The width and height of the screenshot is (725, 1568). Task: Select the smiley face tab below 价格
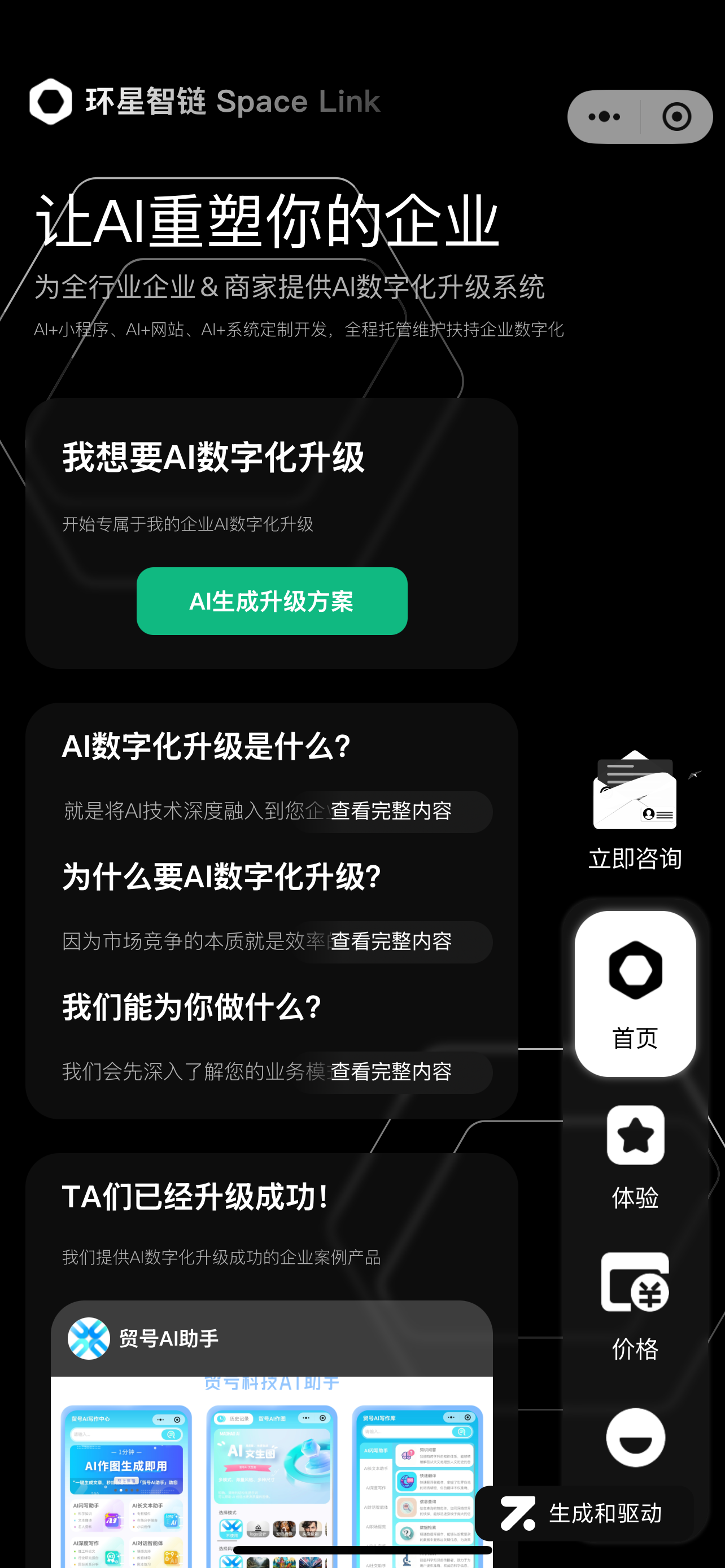click(635, 1438)
